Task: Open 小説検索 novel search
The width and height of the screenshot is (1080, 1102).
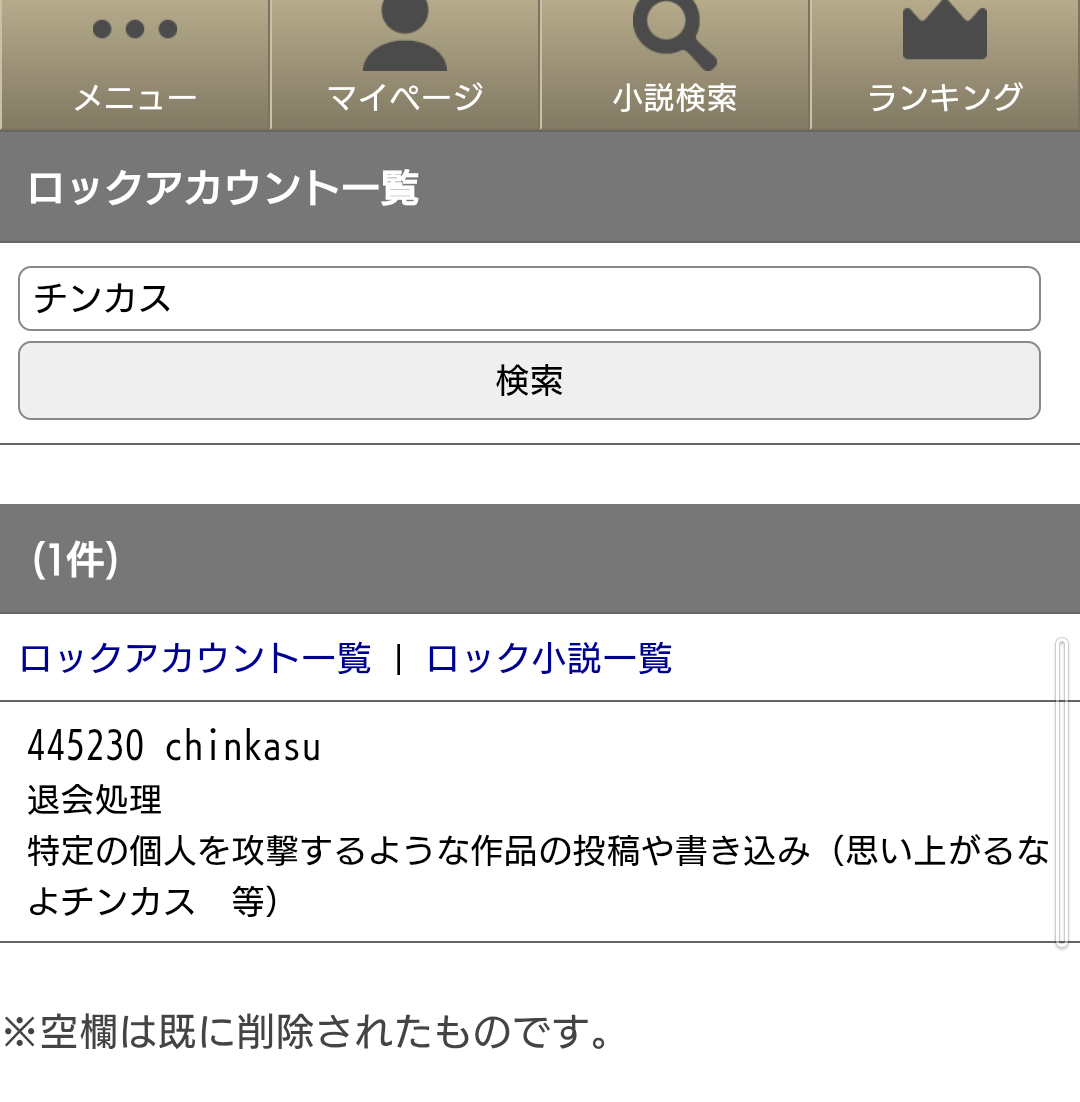Action: 675,65
